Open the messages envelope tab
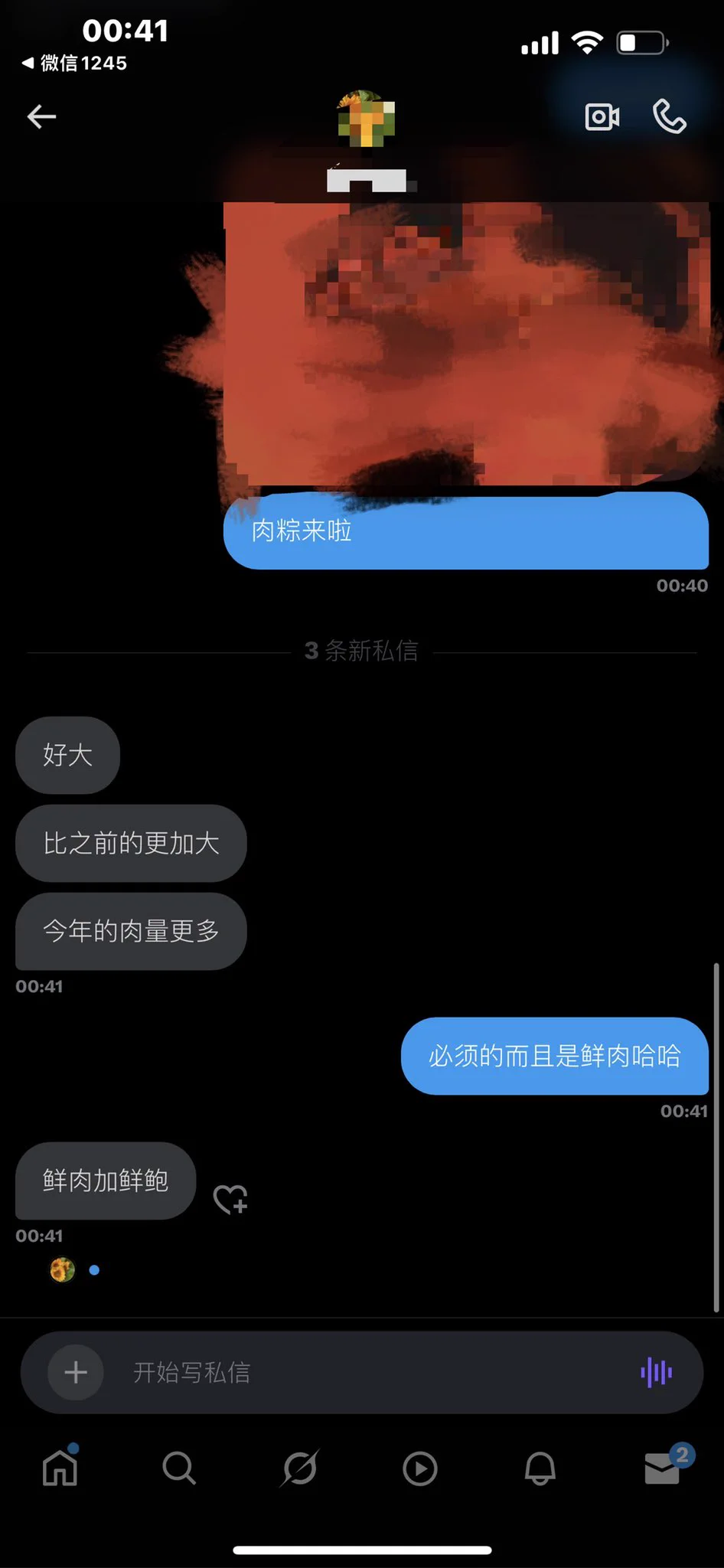This screenshot has width=724, height=1568. [663, 1468]
